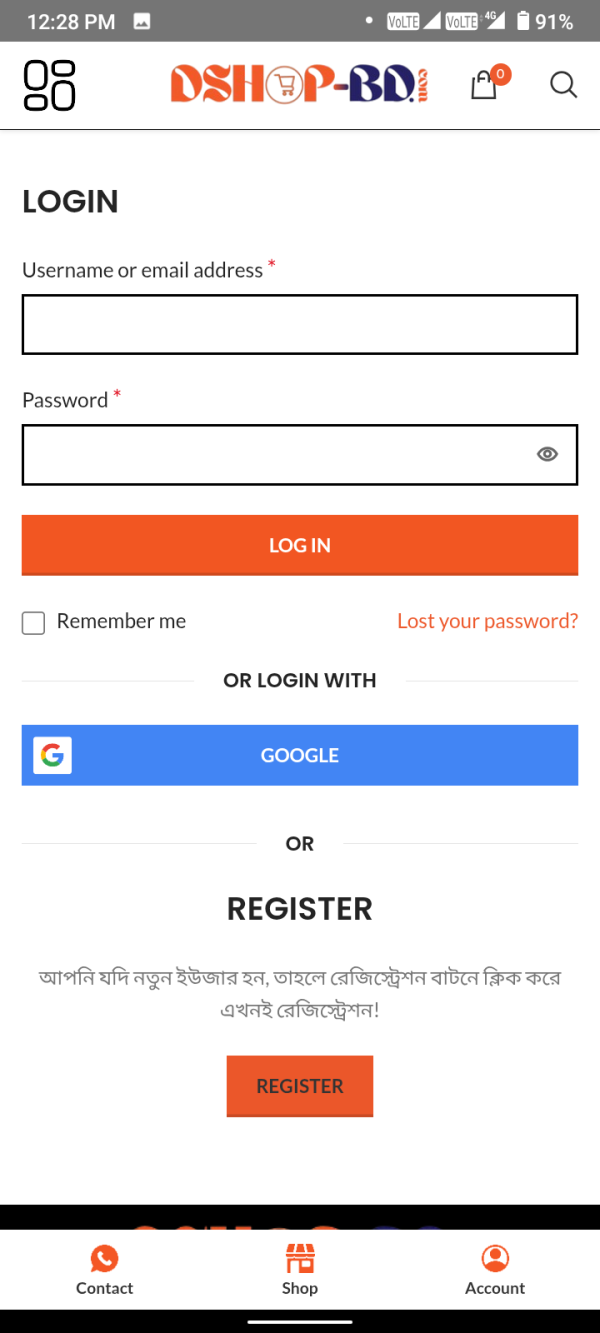Tap the LOG IN button
This screenshot has width=600, height=1333.
300,545
